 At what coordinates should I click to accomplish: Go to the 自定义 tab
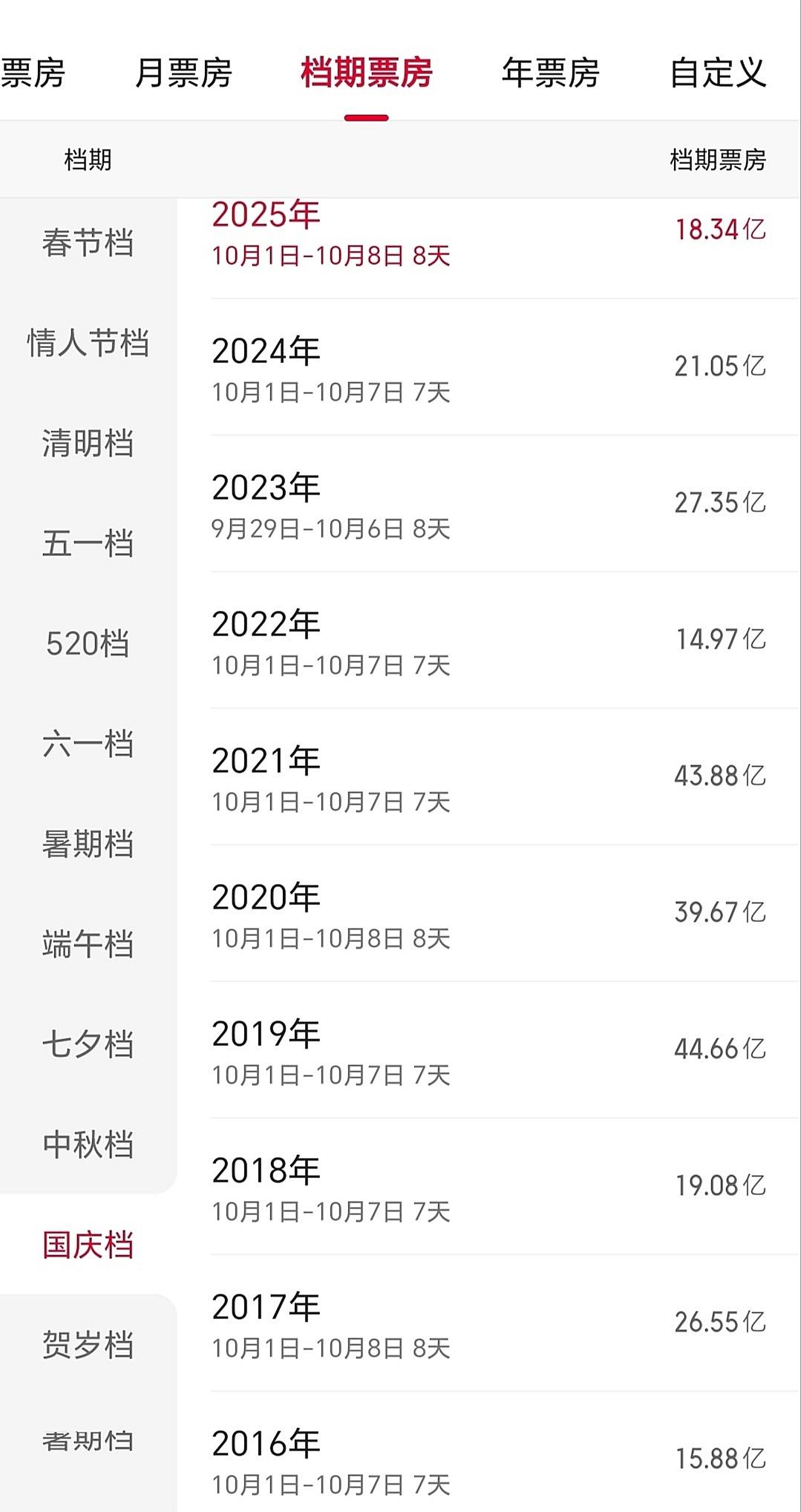click(717, 73)
